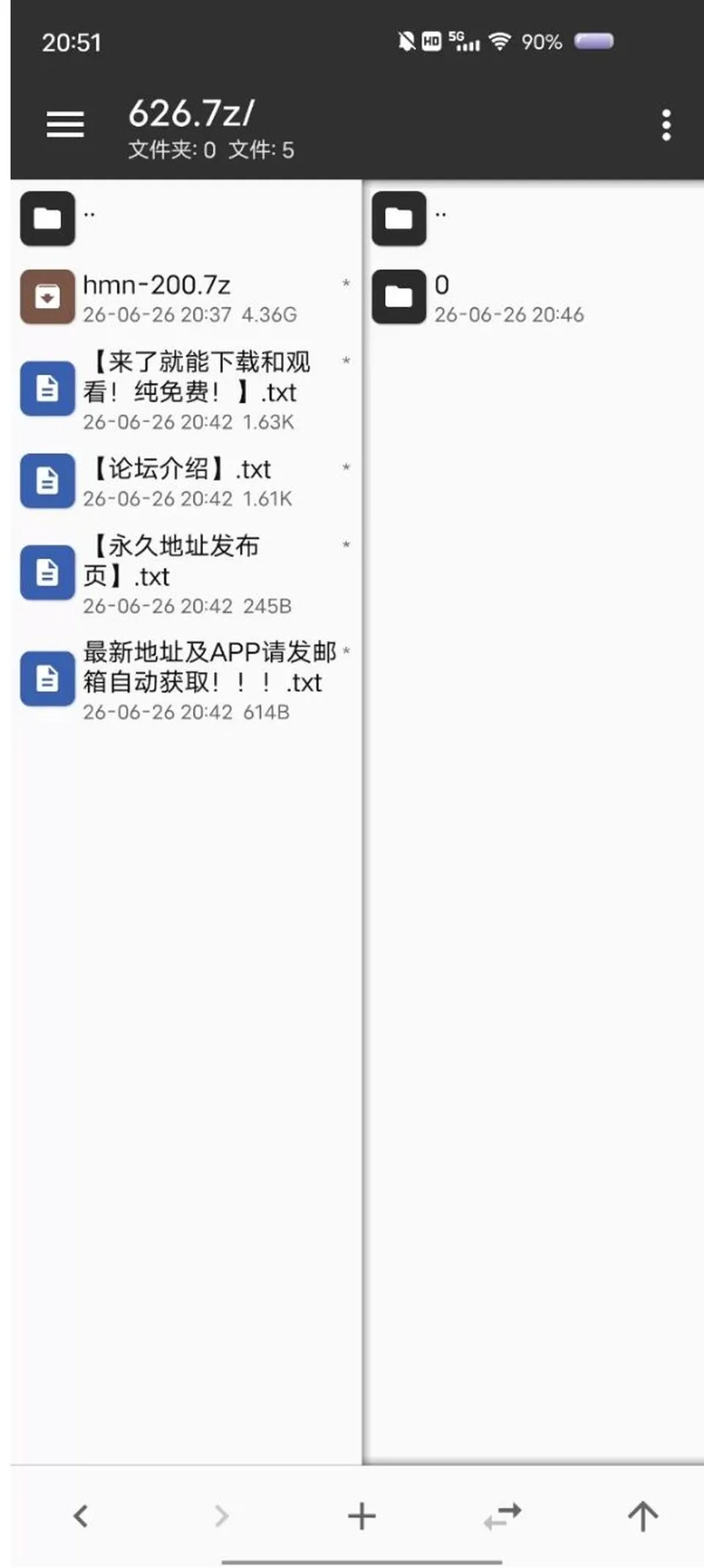Open the hamburger drawer menu
The image size is (704, 1568).
pos(65,125)
